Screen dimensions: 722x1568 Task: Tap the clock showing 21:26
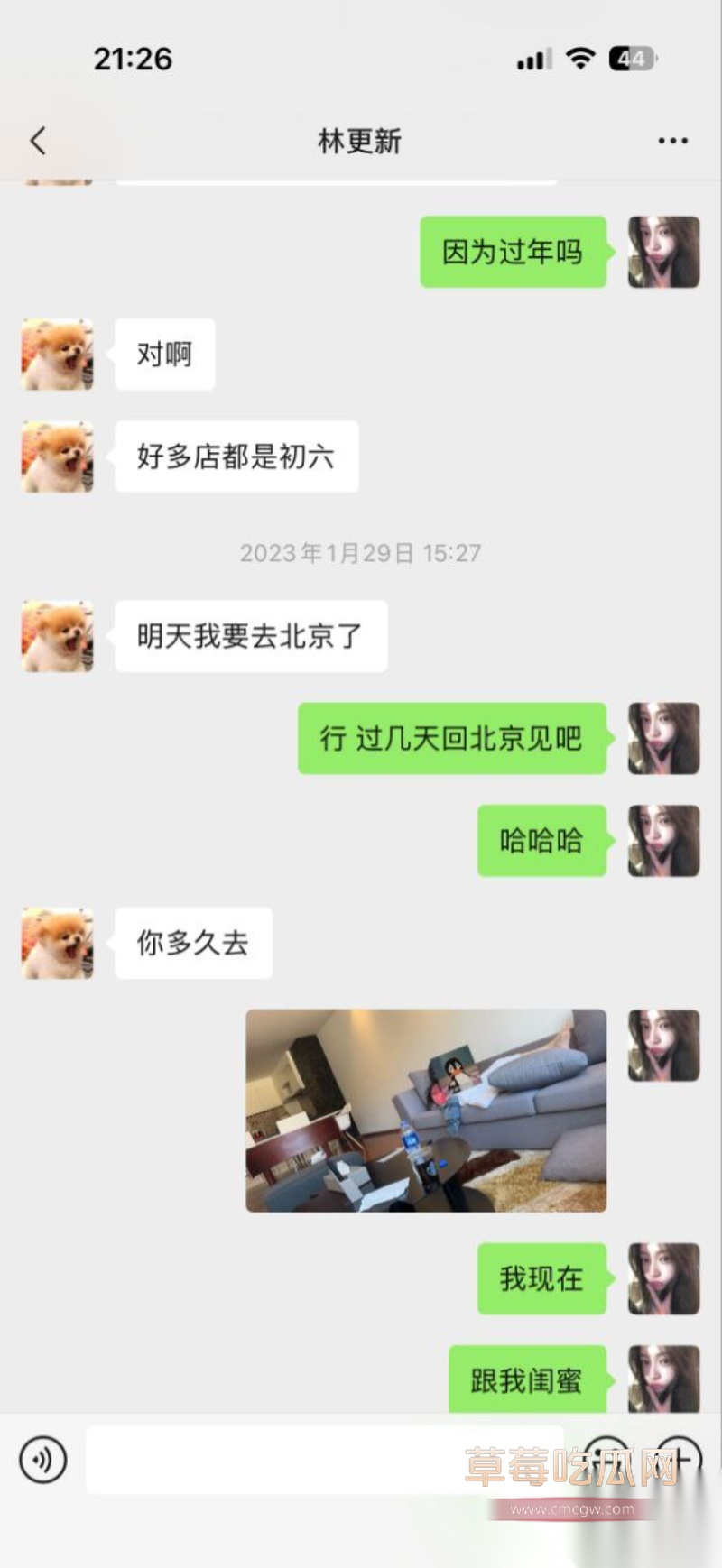[134, 58]
